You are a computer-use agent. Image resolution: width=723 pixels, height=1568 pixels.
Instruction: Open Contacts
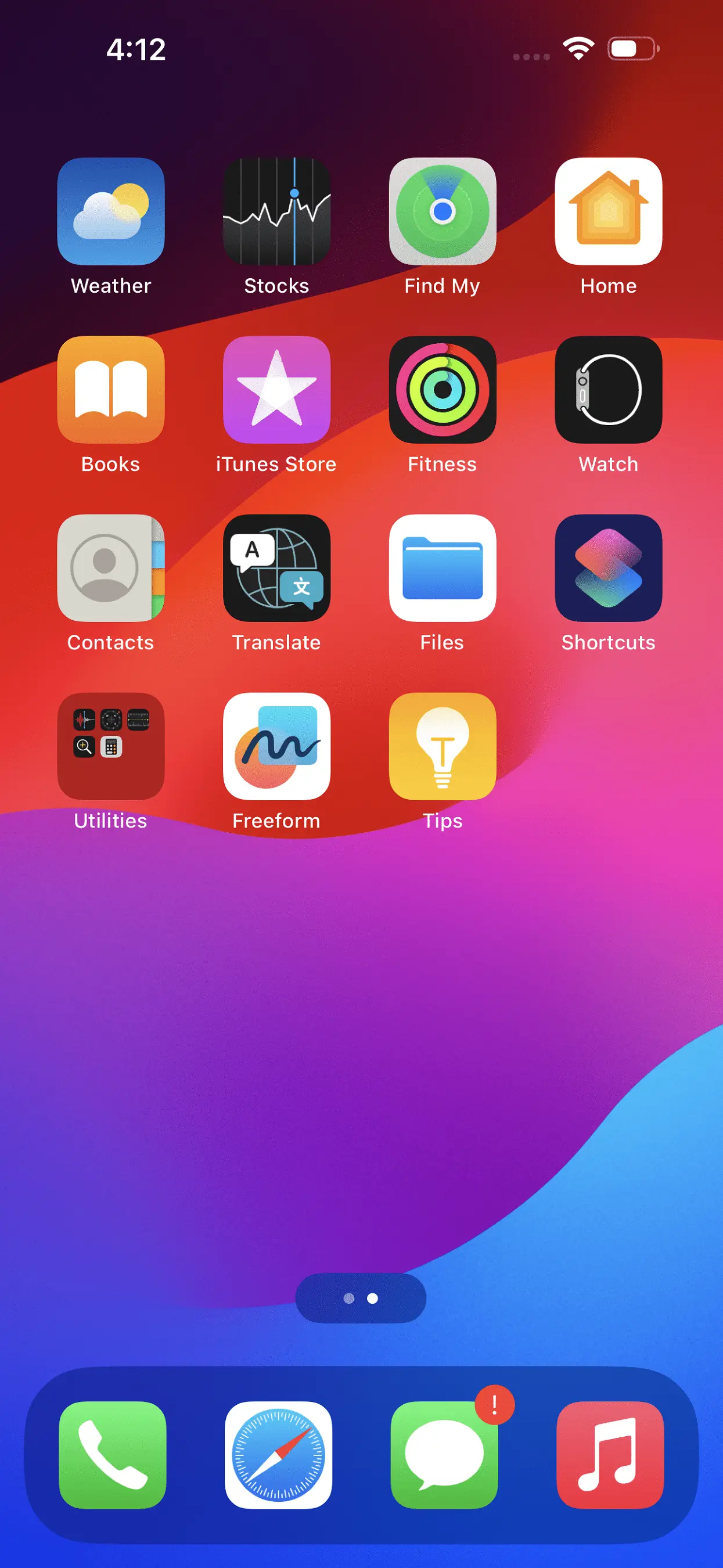(x=111, y=568)
